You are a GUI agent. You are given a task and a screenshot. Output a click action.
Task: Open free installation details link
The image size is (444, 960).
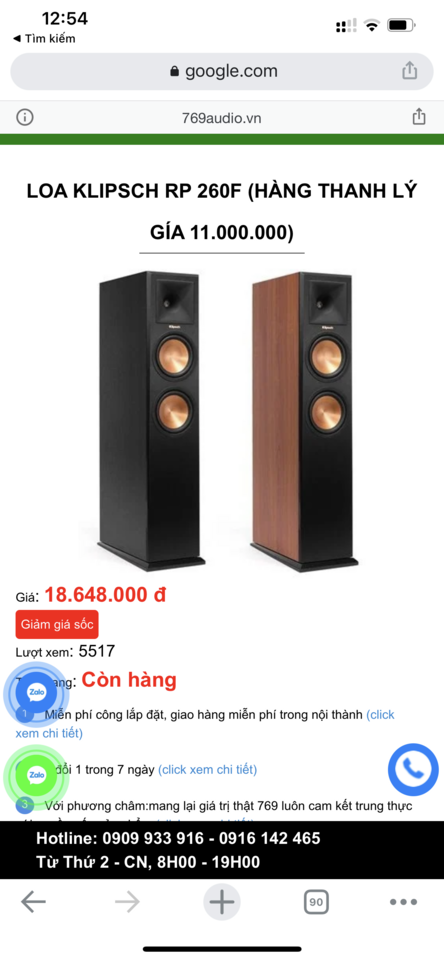(205, 723)
